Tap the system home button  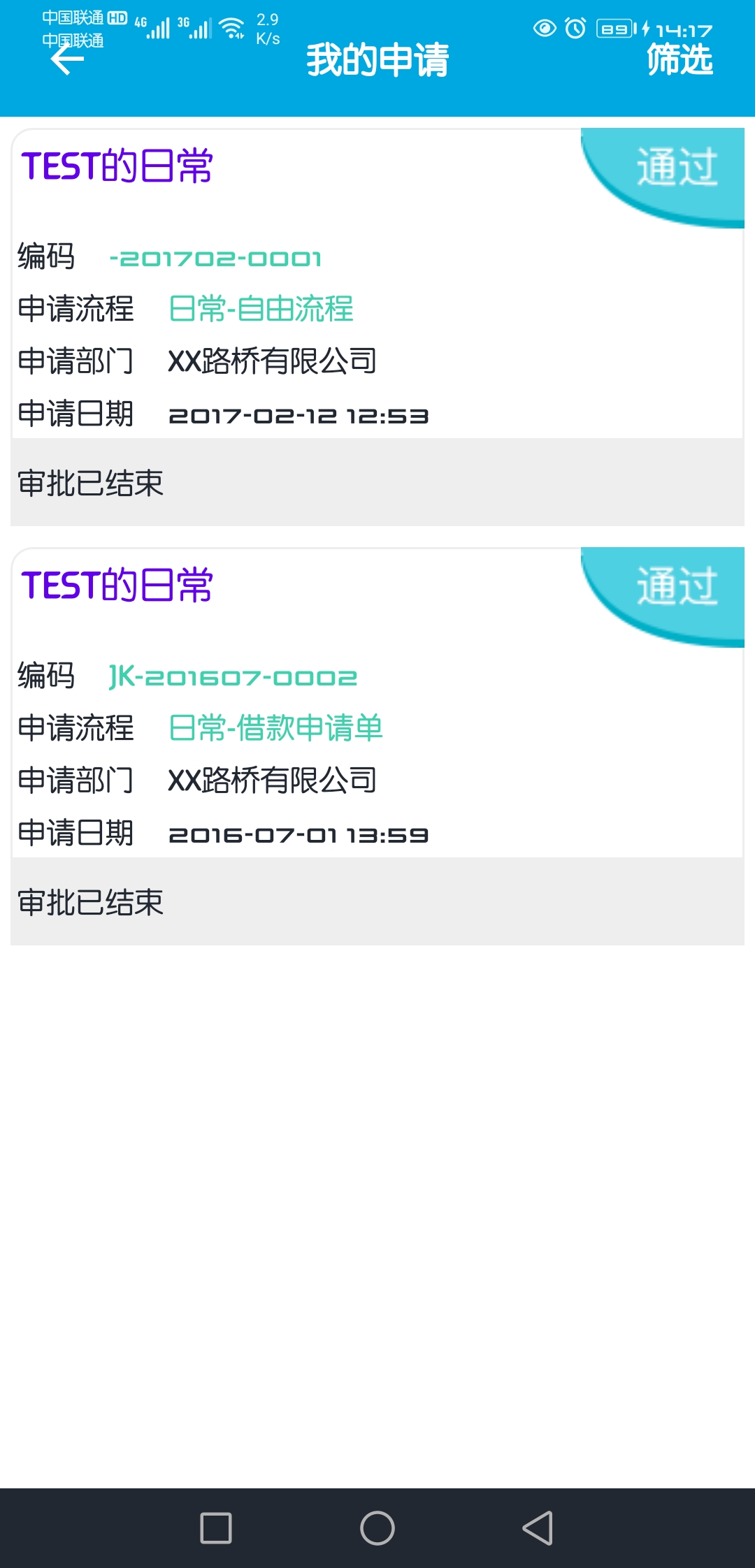(x=377, y=1527)
